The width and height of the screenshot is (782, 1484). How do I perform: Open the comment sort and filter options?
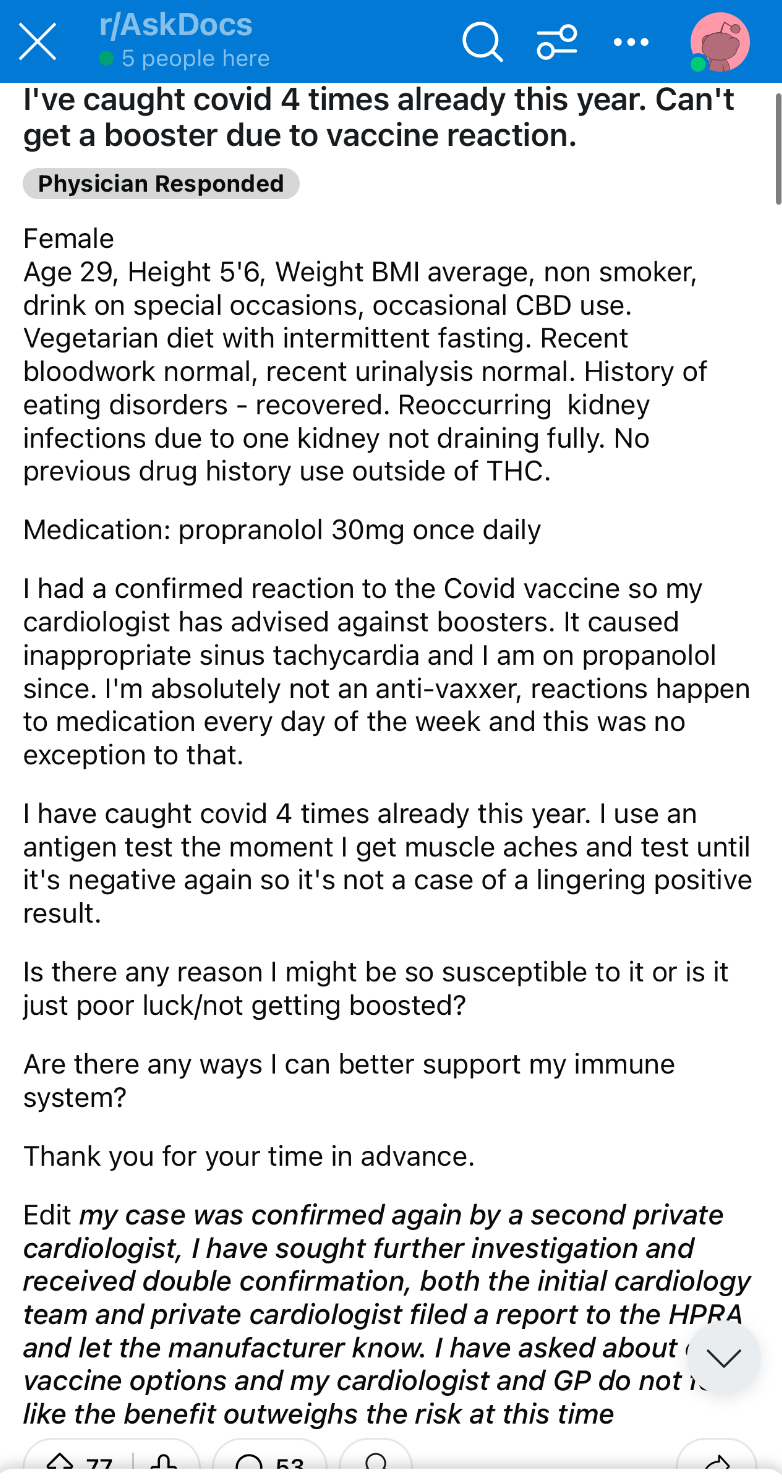click(x=557, y=42)
